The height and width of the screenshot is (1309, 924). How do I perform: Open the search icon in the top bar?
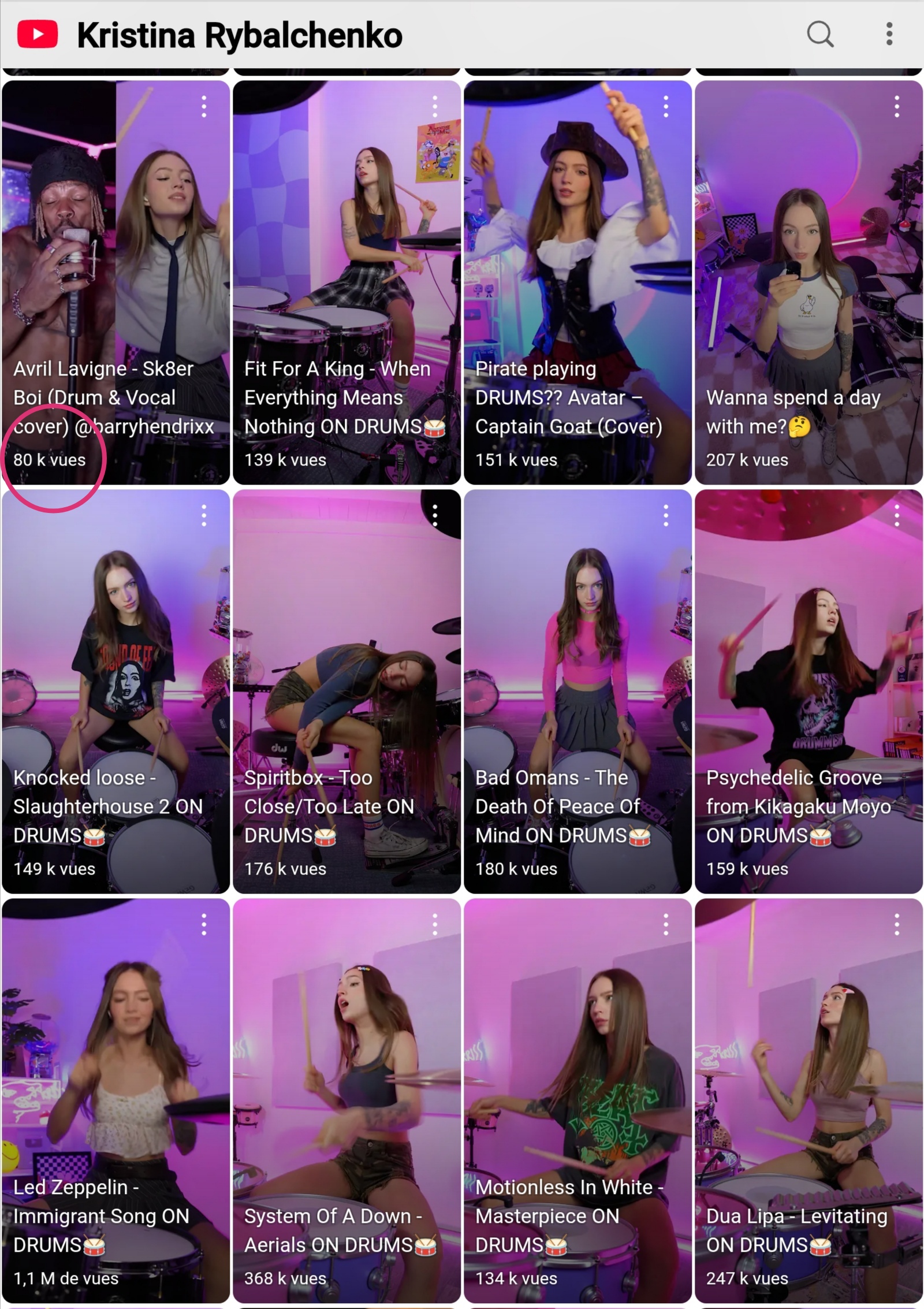click(x=820, y=34)
